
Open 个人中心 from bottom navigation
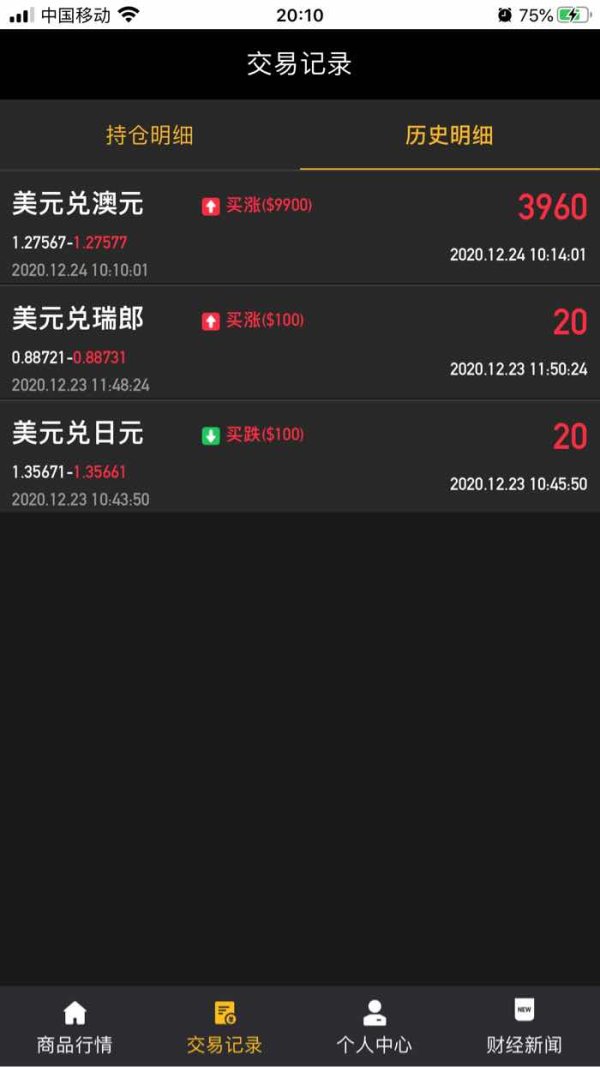click(375, 1026)
